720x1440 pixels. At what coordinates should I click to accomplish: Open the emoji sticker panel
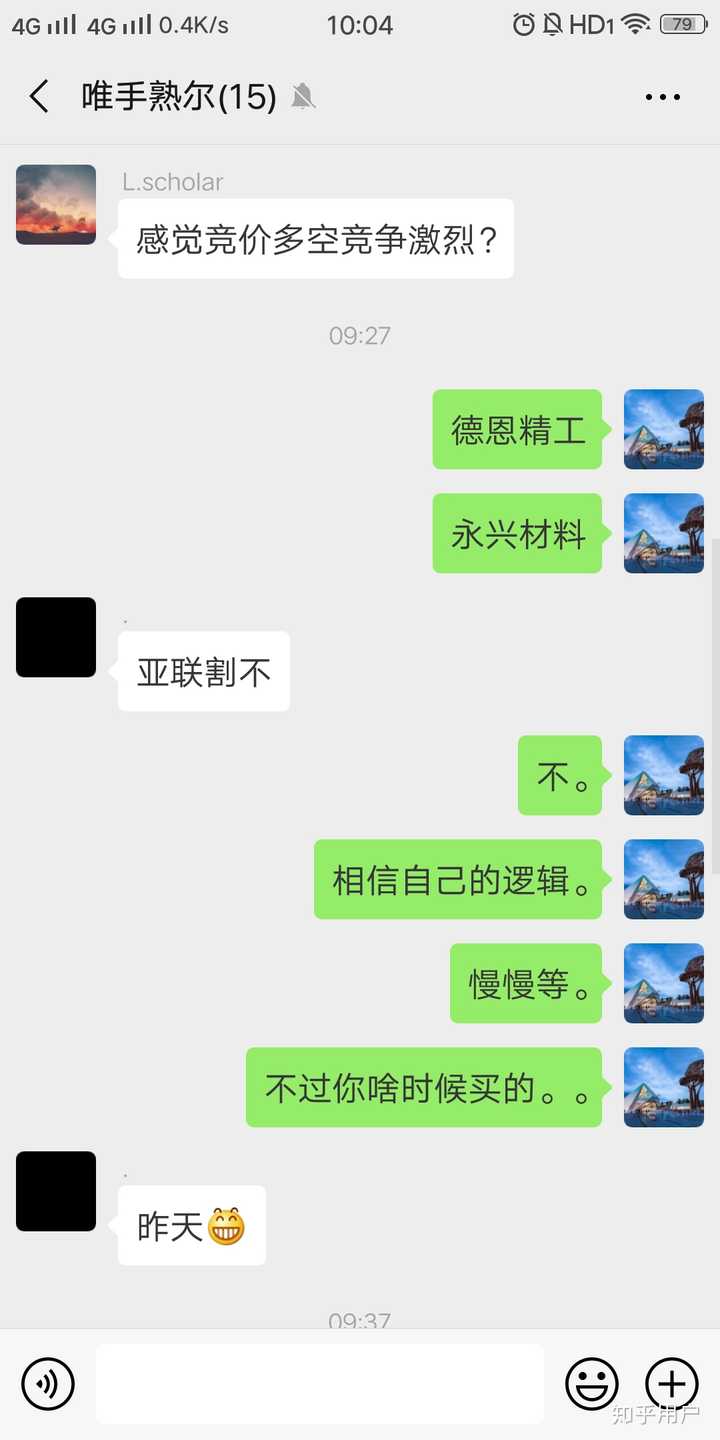click(x=592, y=1384)
